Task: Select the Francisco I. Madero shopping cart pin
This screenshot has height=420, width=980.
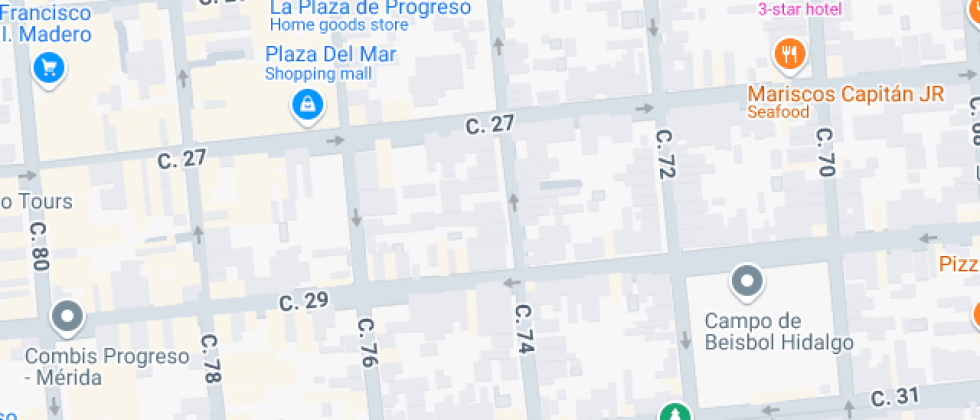Action: (47, 69)
